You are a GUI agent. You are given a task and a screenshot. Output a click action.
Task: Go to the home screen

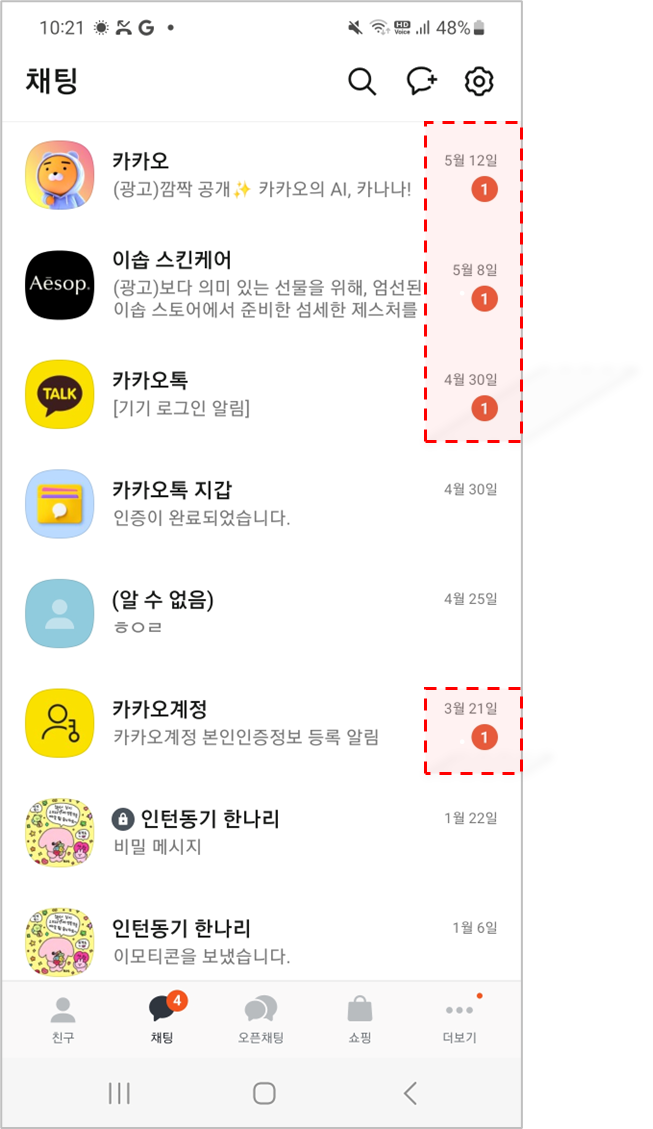(264, 1093)
